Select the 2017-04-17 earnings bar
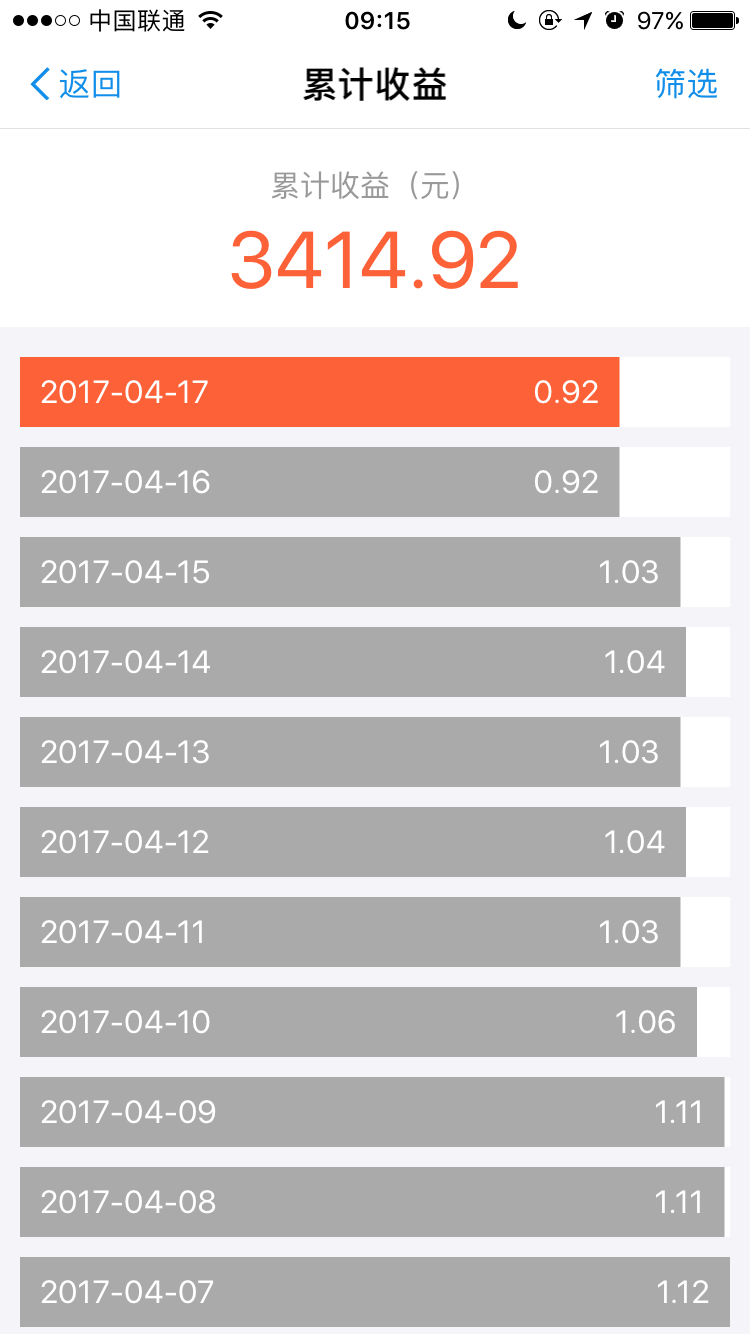Screen dimensions: 750x1334 tap(320, 392)
